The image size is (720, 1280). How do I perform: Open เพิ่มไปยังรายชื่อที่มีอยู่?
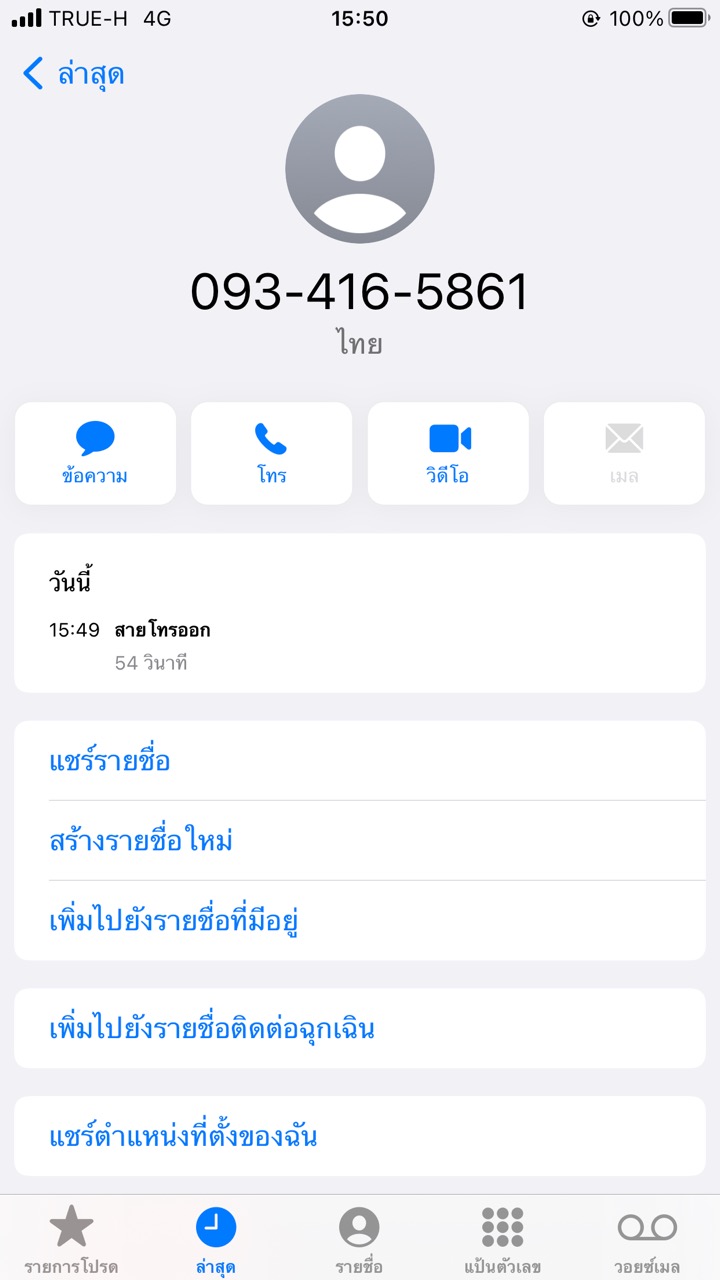pos(175,921)
